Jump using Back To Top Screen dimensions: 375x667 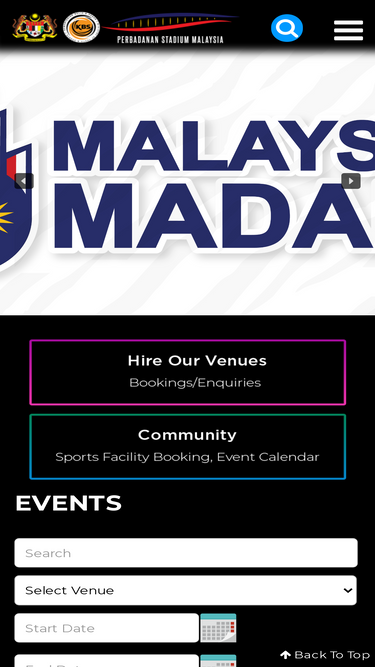(x=325, y=655)
